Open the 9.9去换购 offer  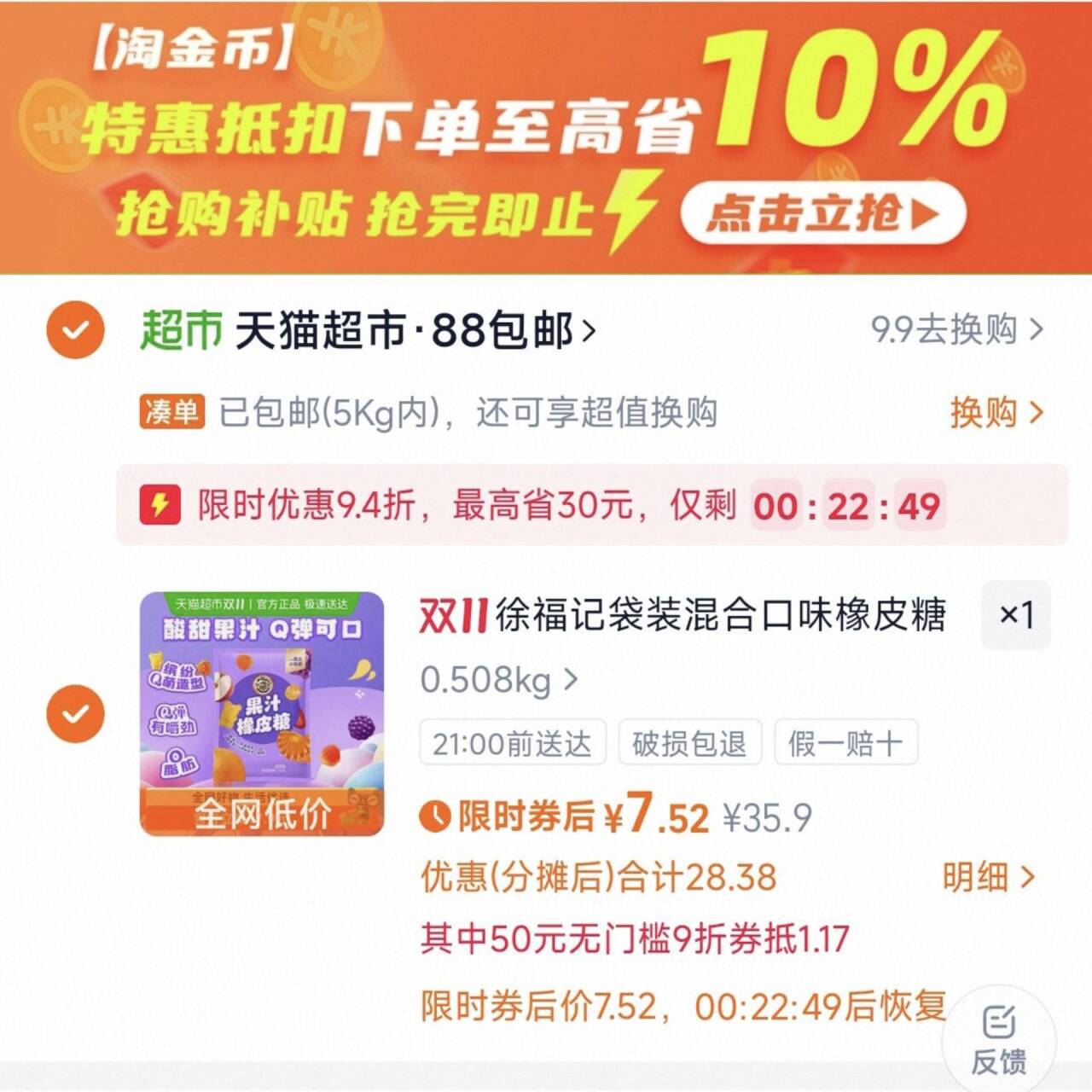(x=957, y=329)
